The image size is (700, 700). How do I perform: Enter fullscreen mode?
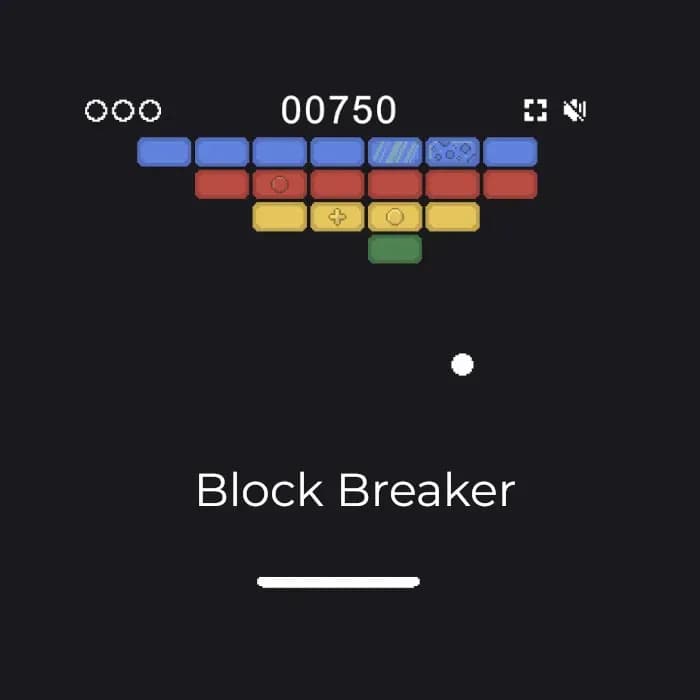[x=535, y=110]
